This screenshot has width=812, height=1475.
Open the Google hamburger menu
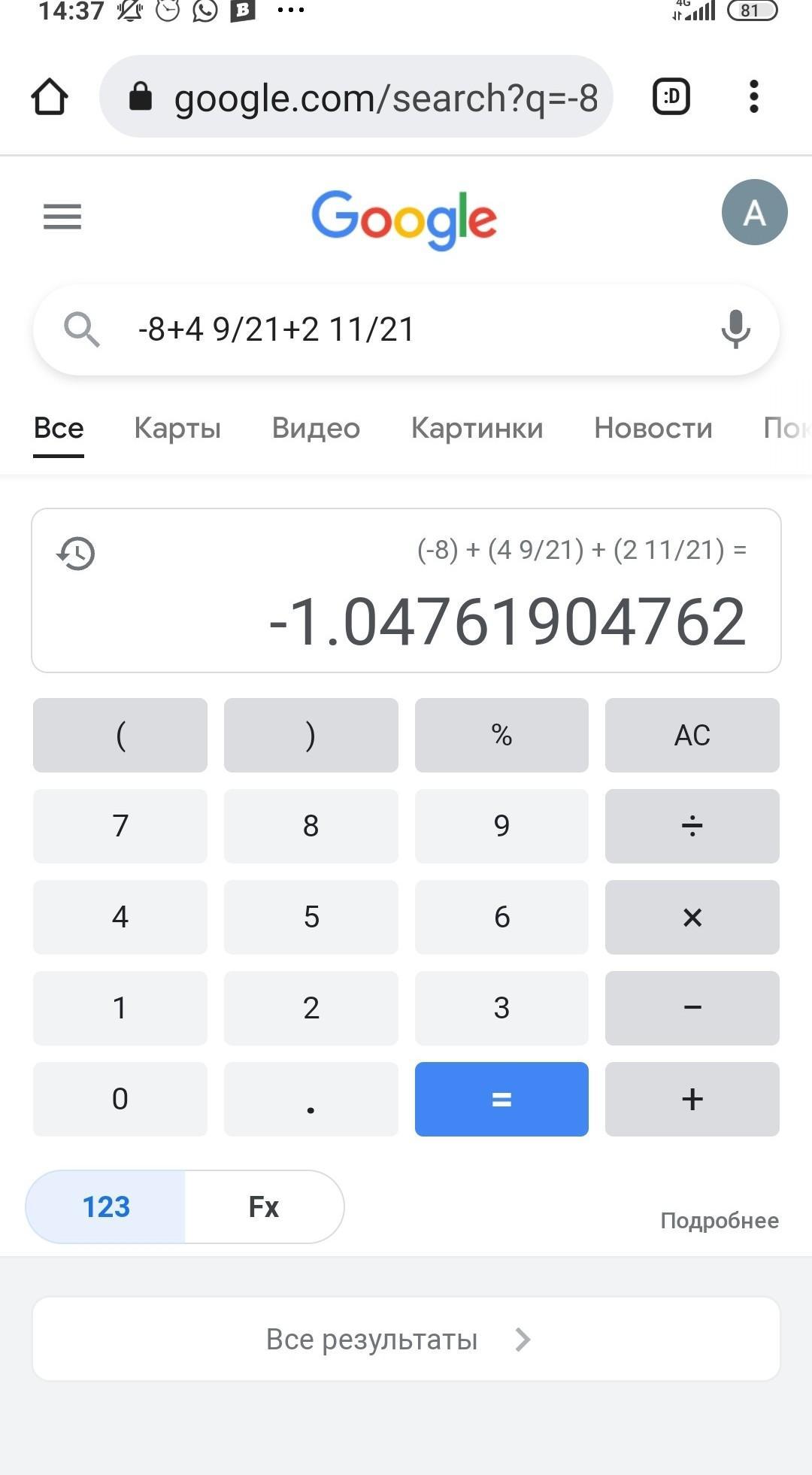point(62,217)
